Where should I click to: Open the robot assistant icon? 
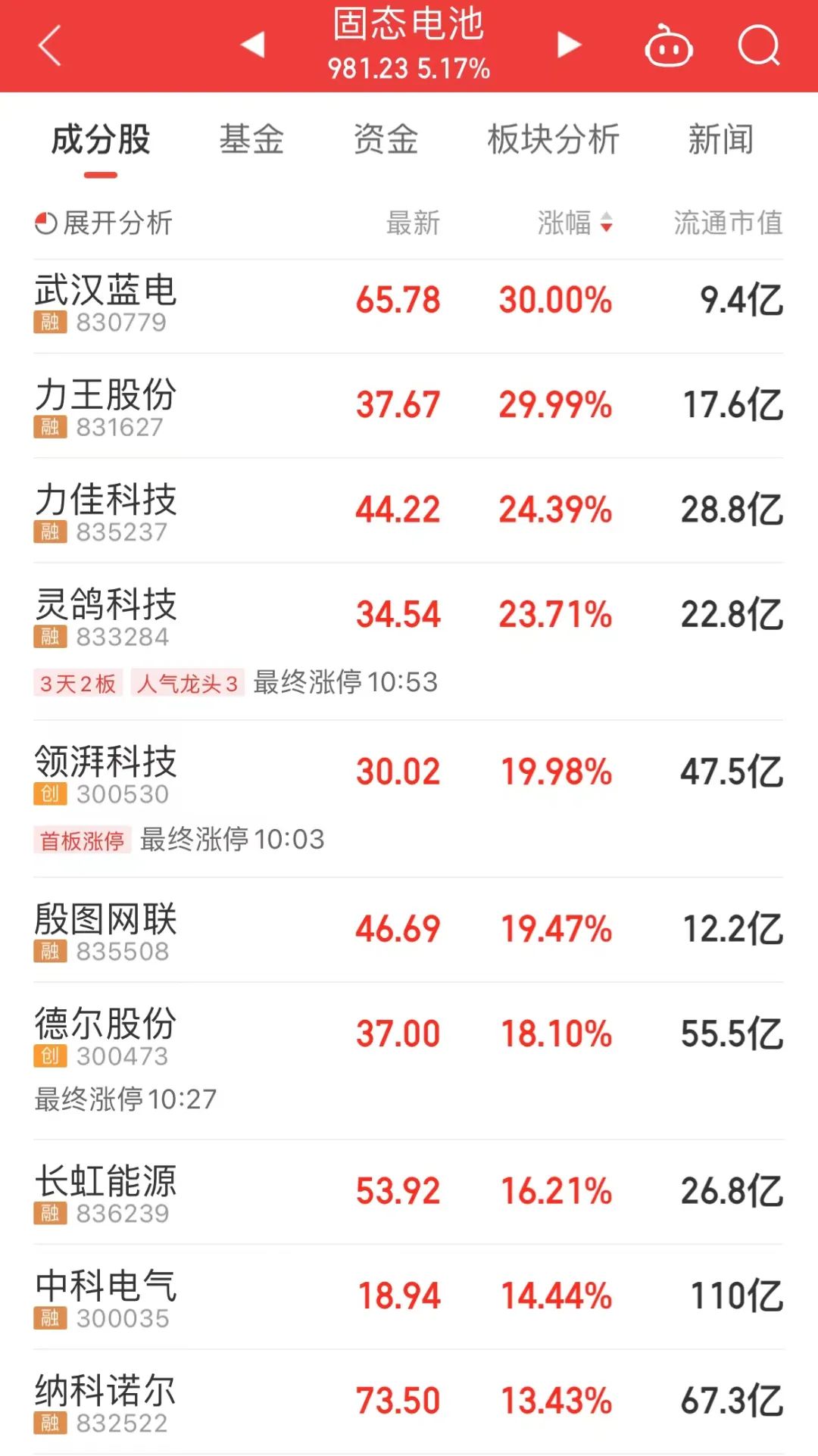click(x=668, y=47)
